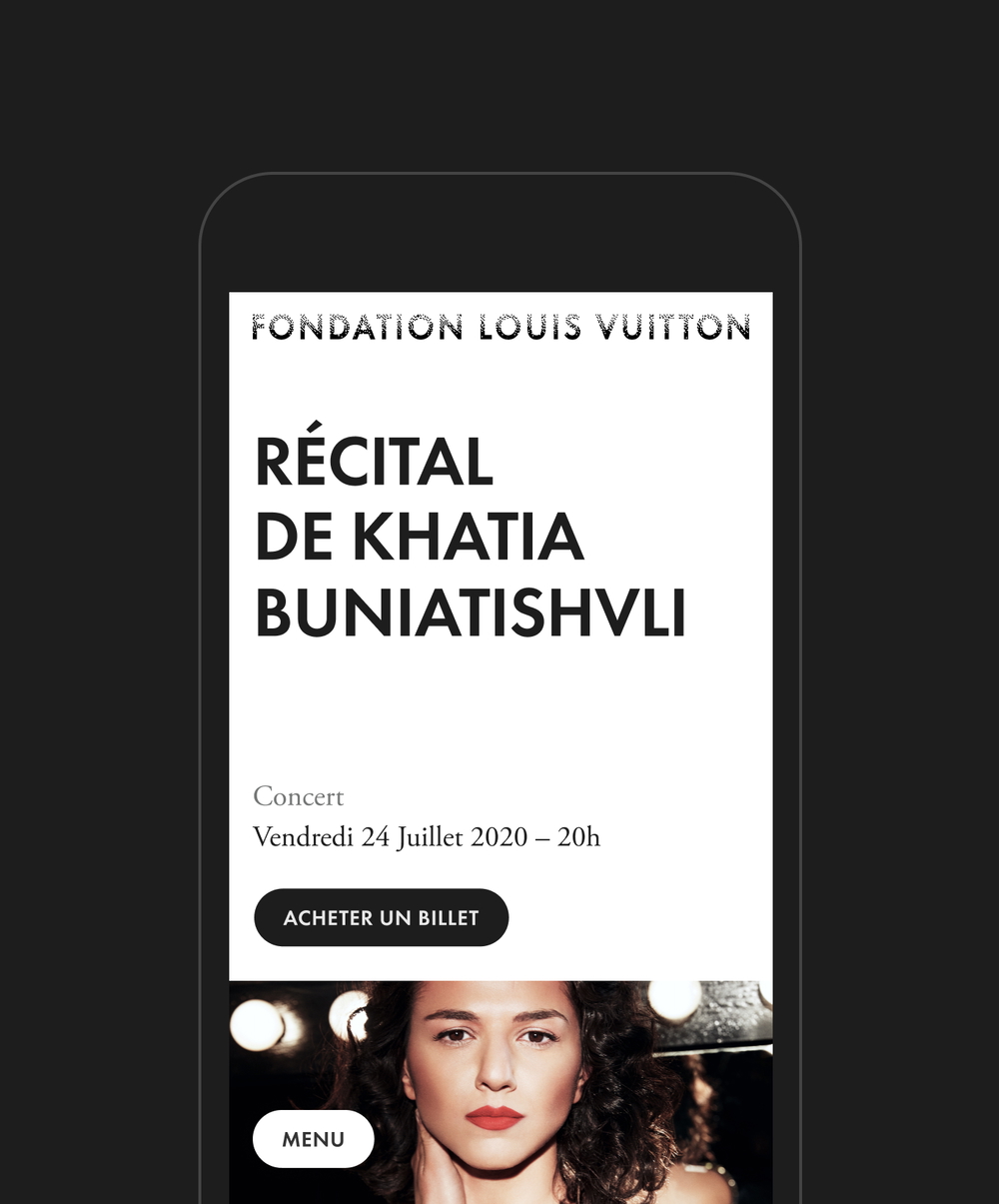The image size is (999, 1204).
Task: Open the 20h showtime detail
Action: pos(579,837)
